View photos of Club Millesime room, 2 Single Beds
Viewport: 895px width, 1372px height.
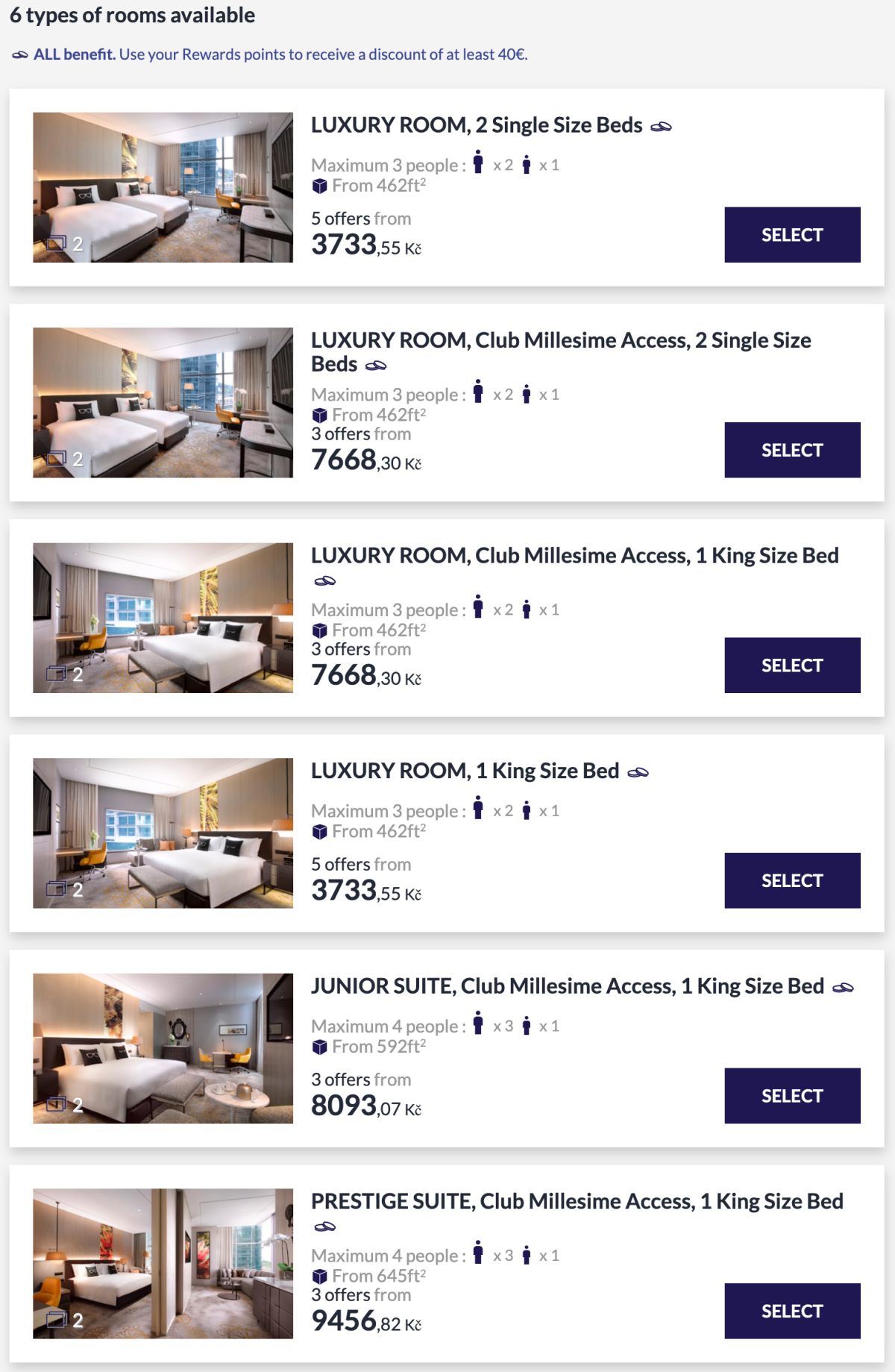point(163,402)
